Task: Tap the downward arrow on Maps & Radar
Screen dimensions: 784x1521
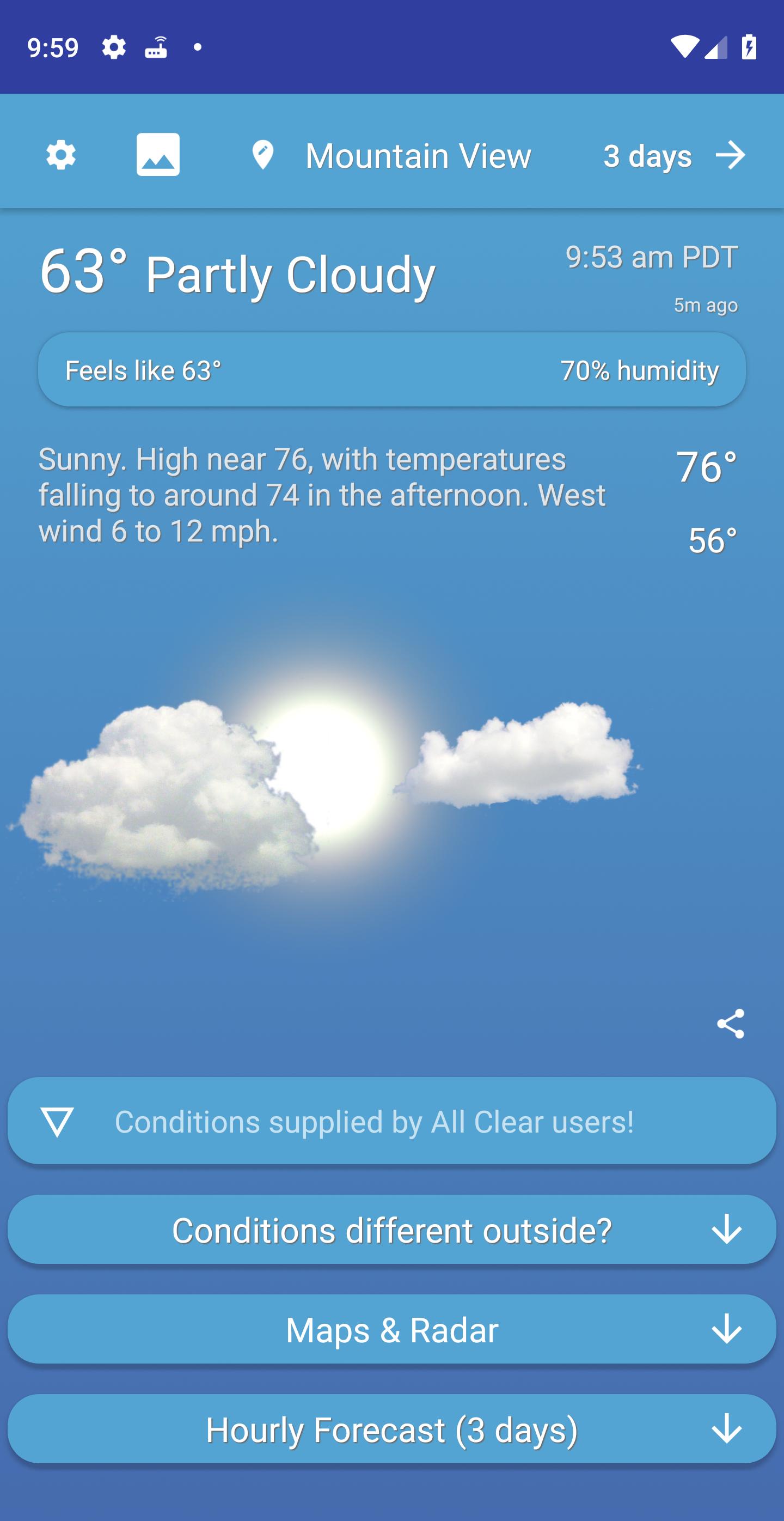Action: tap(727, 1330)
